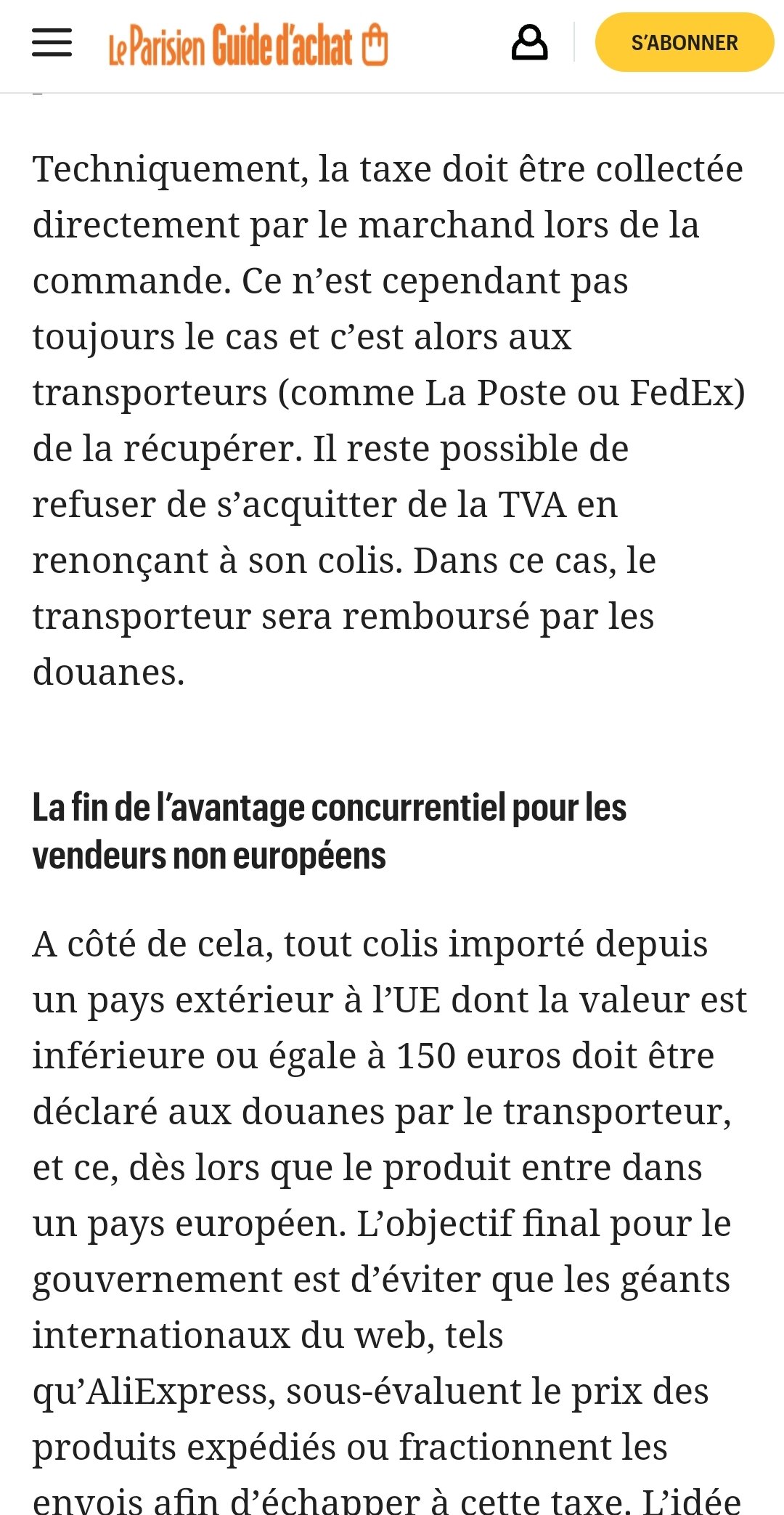Open the user account icon
Screen dimensions: 784x1515
click(529, 43)
